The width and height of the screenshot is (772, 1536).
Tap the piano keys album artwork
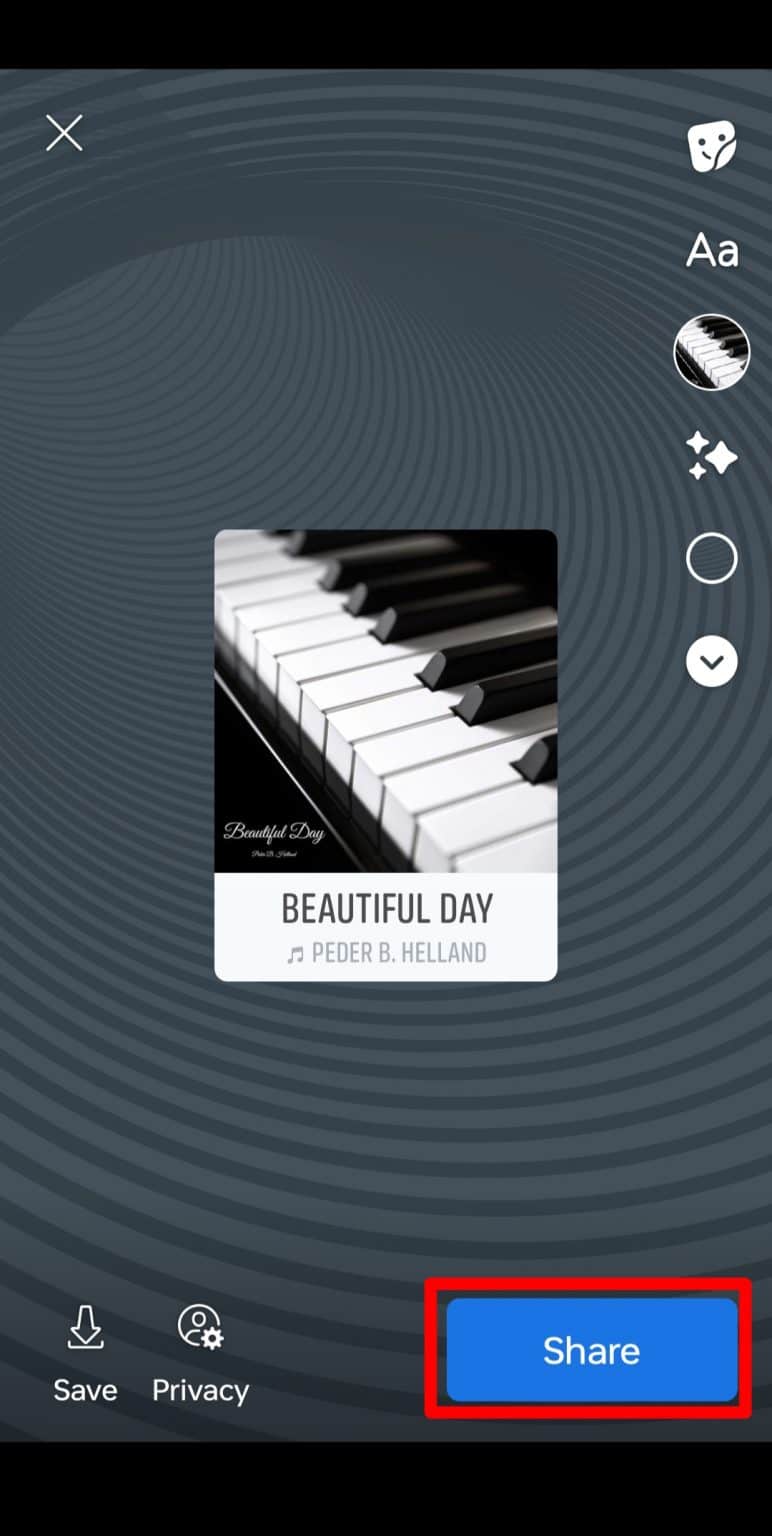[x=386, y=700]
